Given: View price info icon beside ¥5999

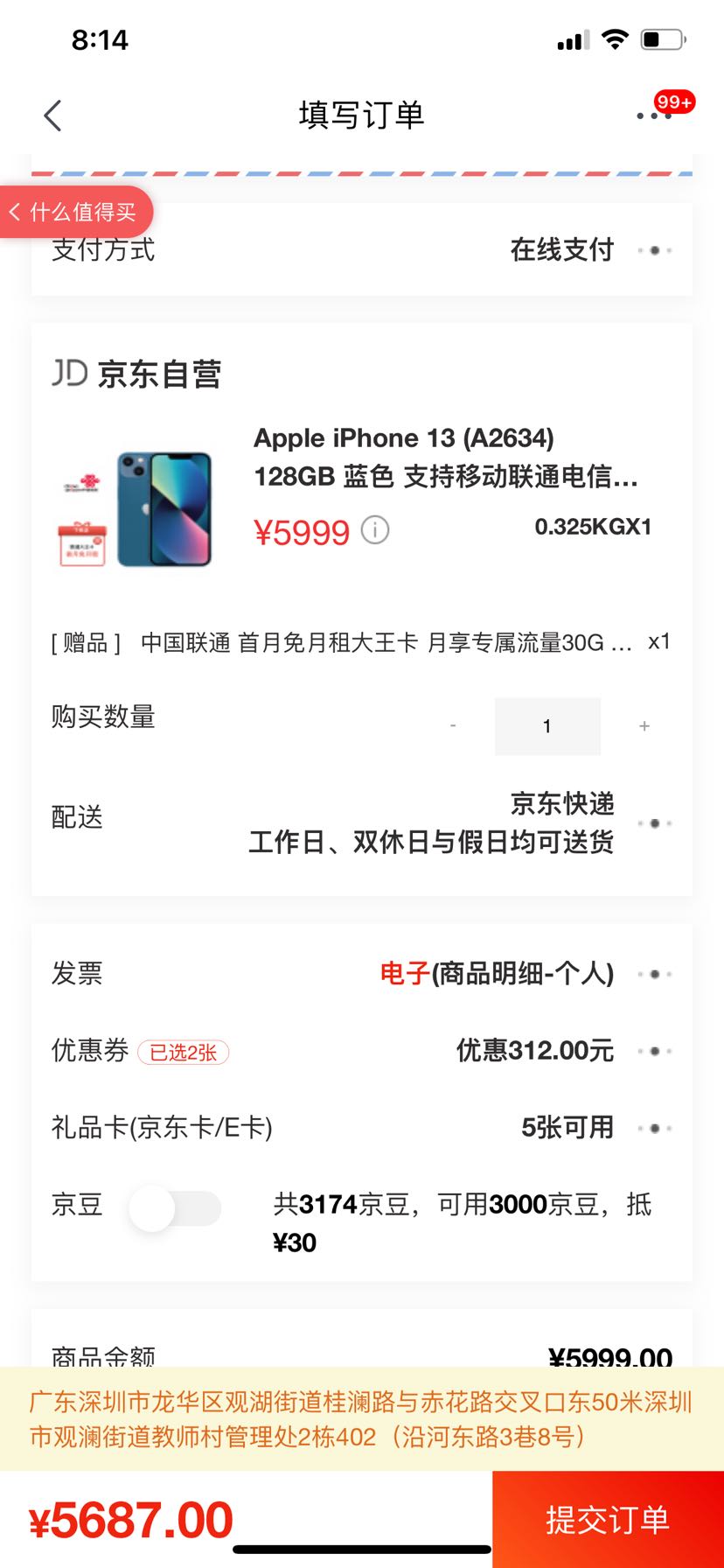Looking at the screenshot, I should [x=375, y=530].
